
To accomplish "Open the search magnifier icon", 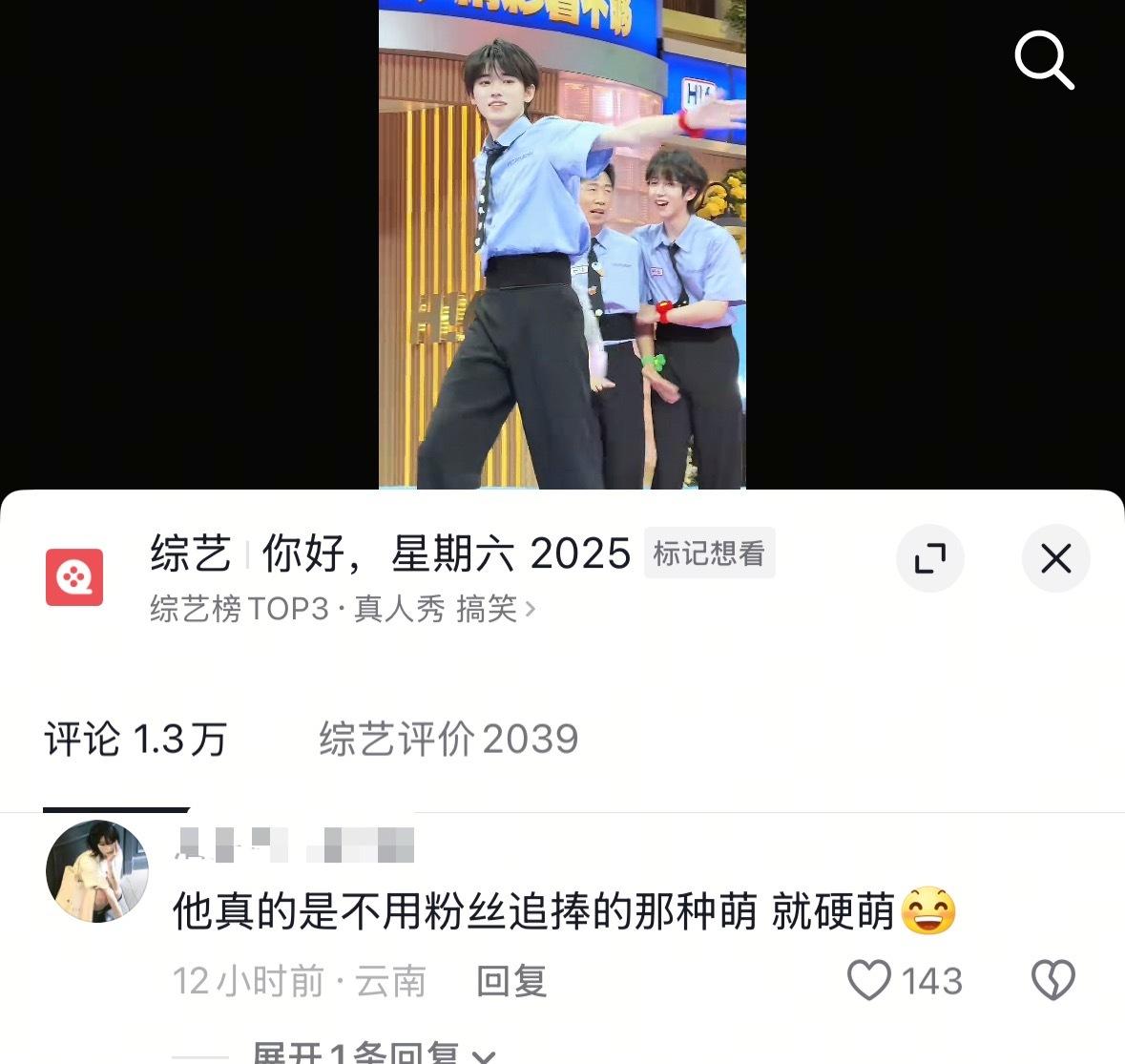I will [x=1044, y=60].
